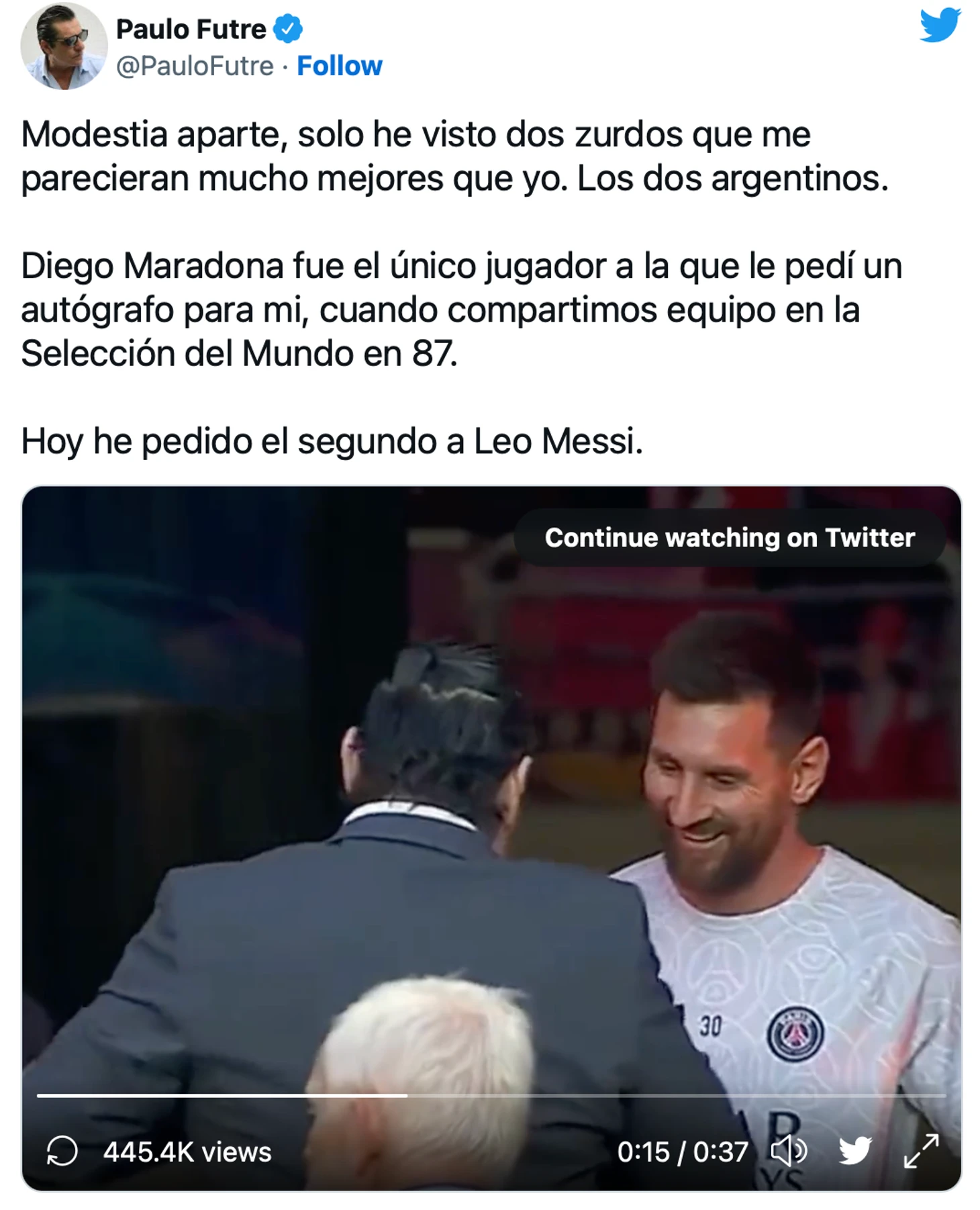The image size is (980, 1210).
Task: Mute the video sound
Action: pos(789,1151)
